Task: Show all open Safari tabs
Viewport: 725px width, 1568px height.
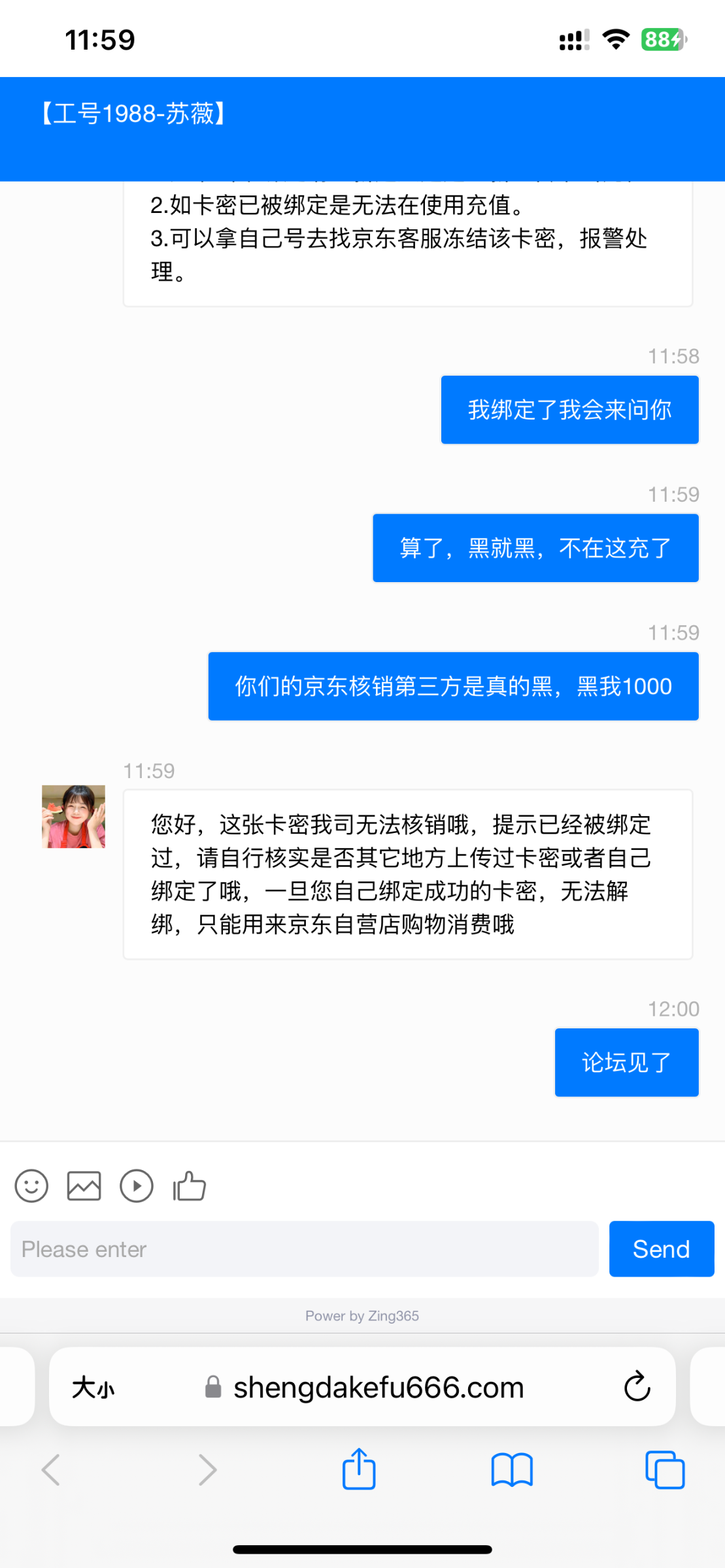Action: [x=664, y=1470]
